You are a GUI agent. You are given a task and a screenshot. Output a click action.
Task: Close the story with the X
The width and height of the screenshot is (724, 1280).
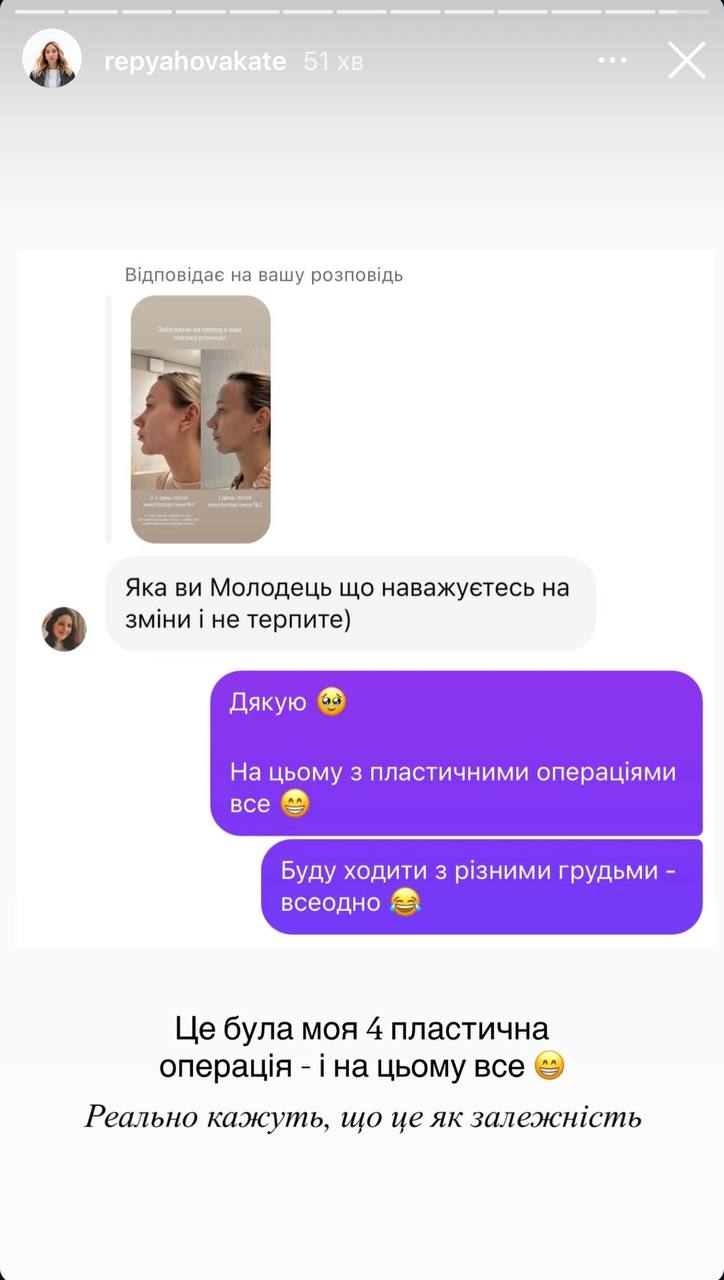pyautogui.click(x=686, y=61)
